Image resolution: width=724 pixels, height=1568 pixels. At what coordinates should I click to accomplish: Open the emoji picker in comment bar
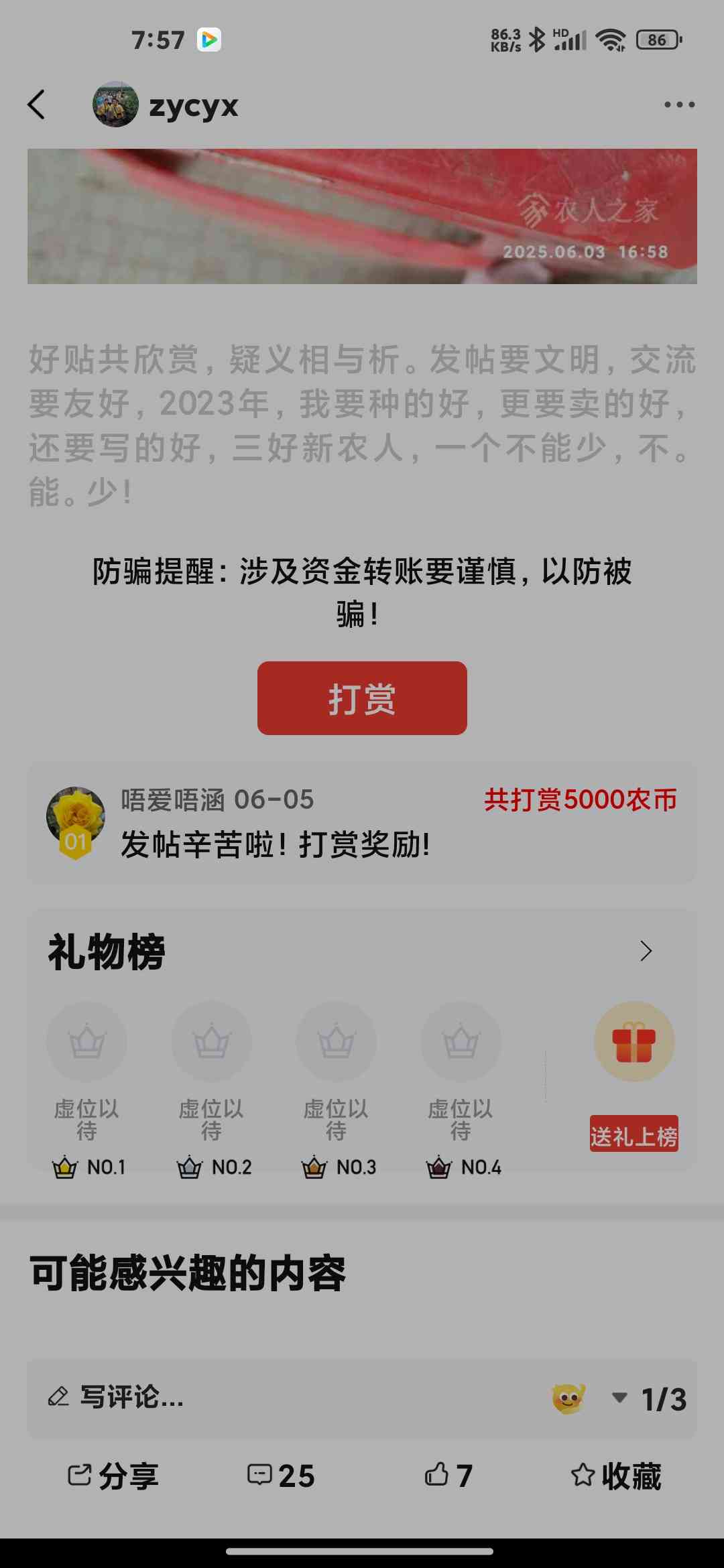(x=568, y=1398)
